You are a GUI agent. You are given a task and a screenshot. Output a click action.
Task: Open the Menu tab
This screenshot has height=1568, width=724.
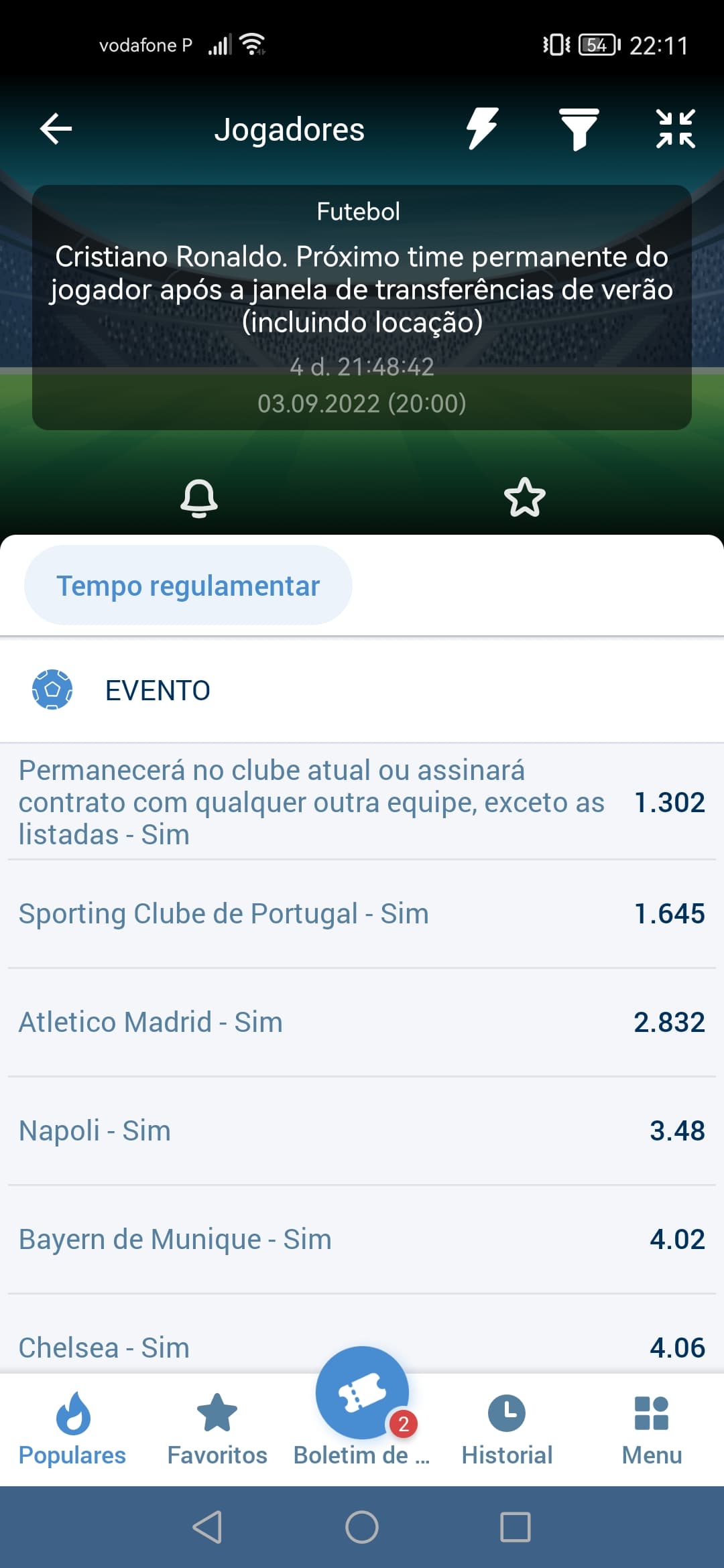[652, 1429]
